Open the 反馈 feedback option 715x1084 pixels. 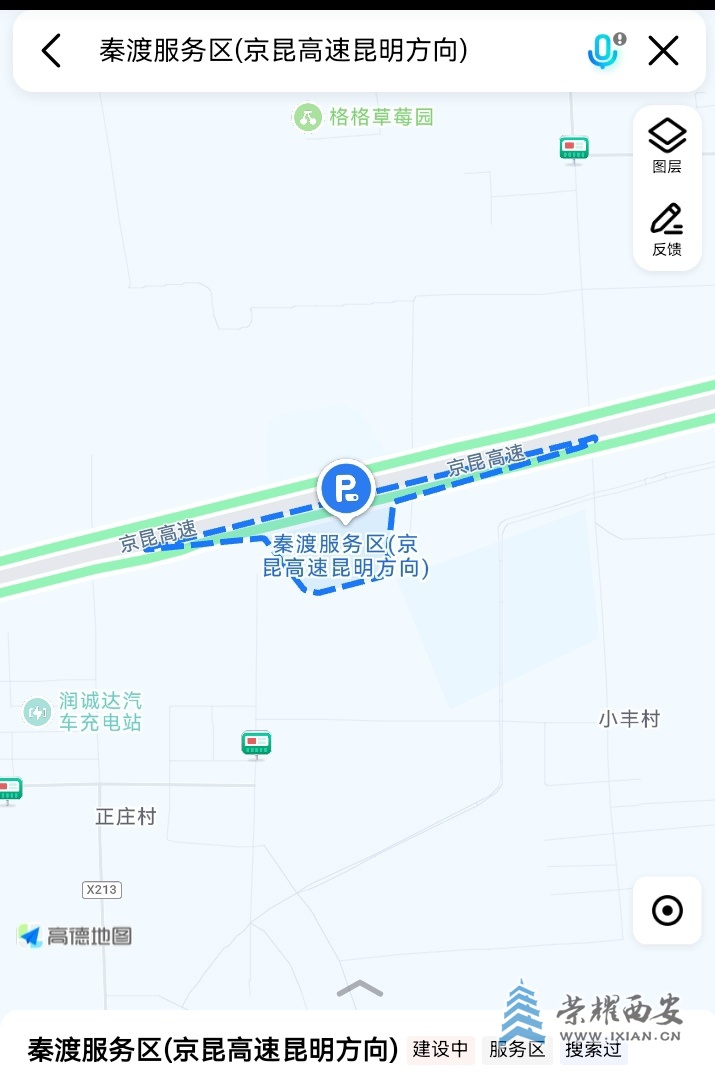tap(667, 230)
